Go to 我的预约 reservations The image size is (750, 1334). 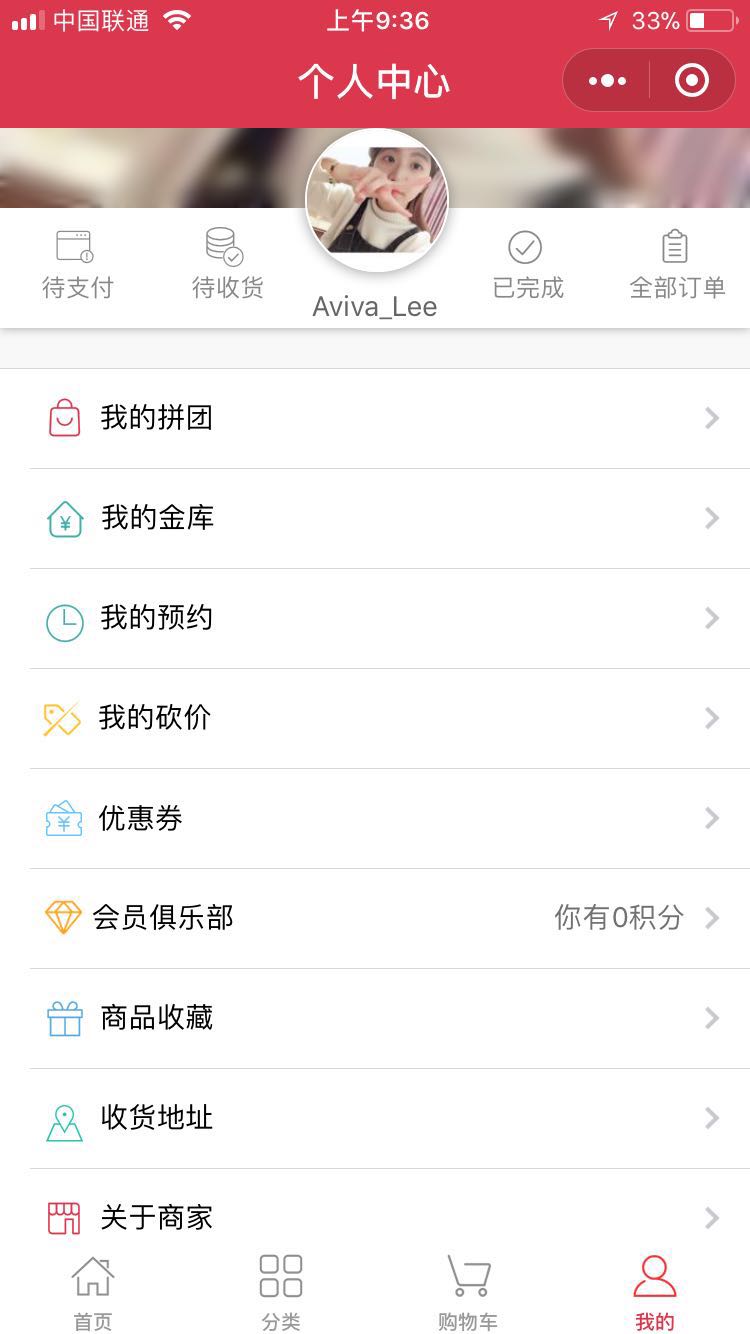pos(375,618)
